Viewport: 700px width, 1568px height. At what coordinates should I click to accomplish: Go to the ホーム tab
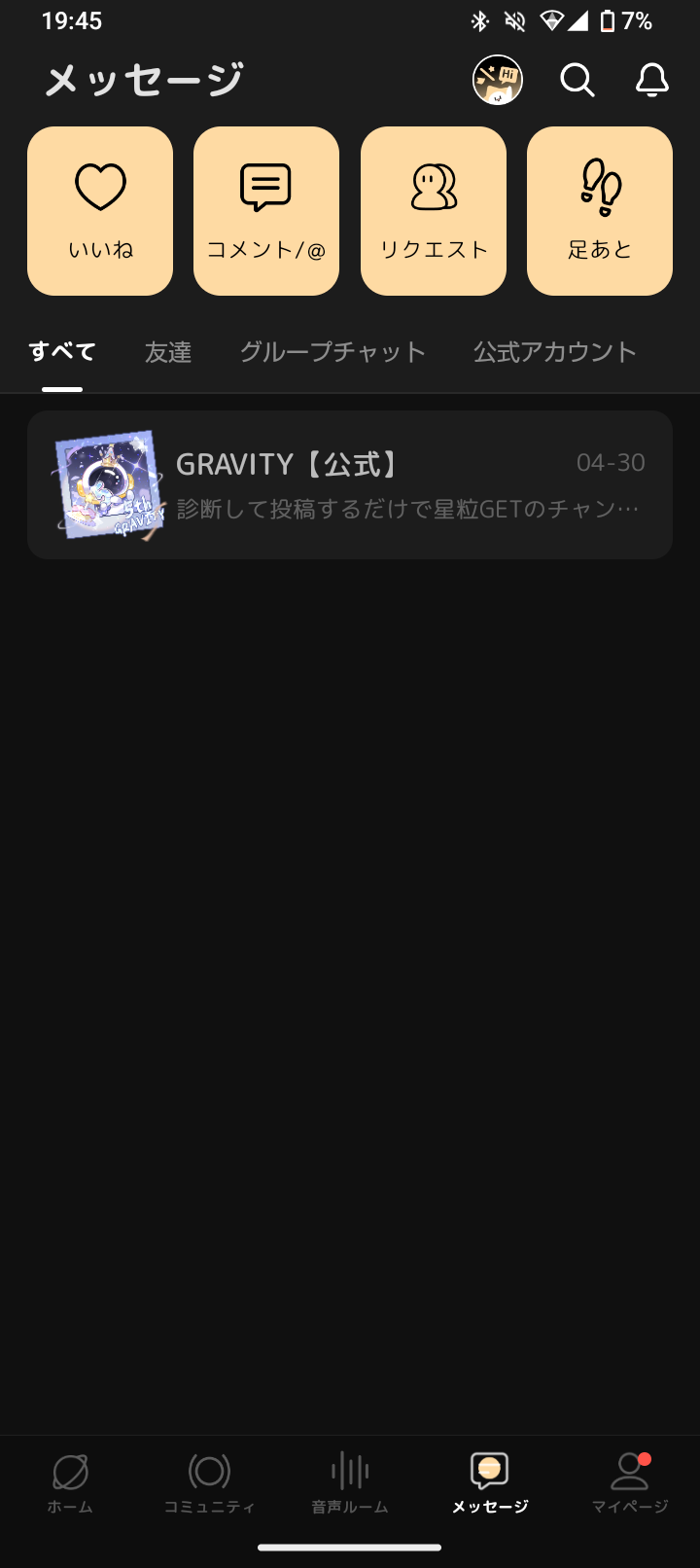70,1482
